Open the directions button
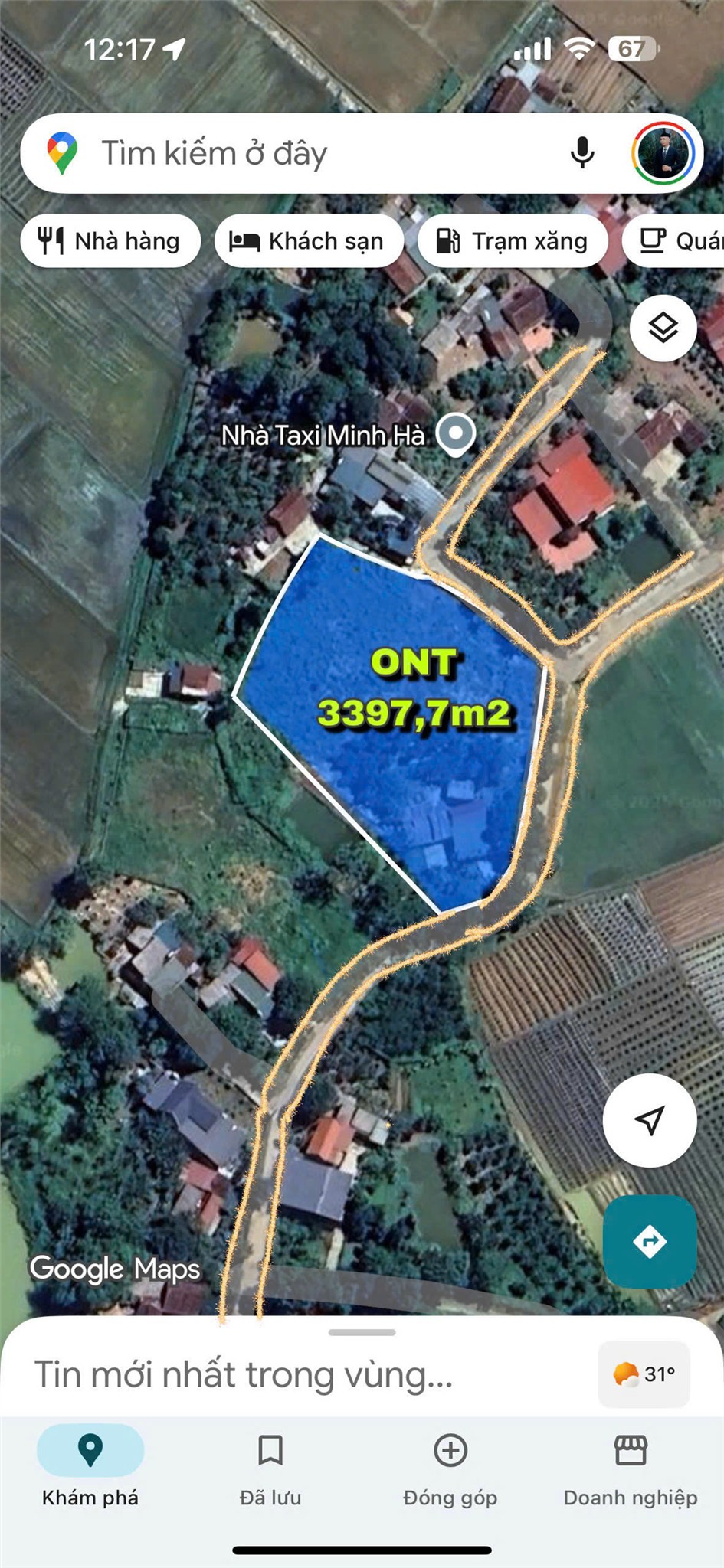 click(x=650, y=1241)
